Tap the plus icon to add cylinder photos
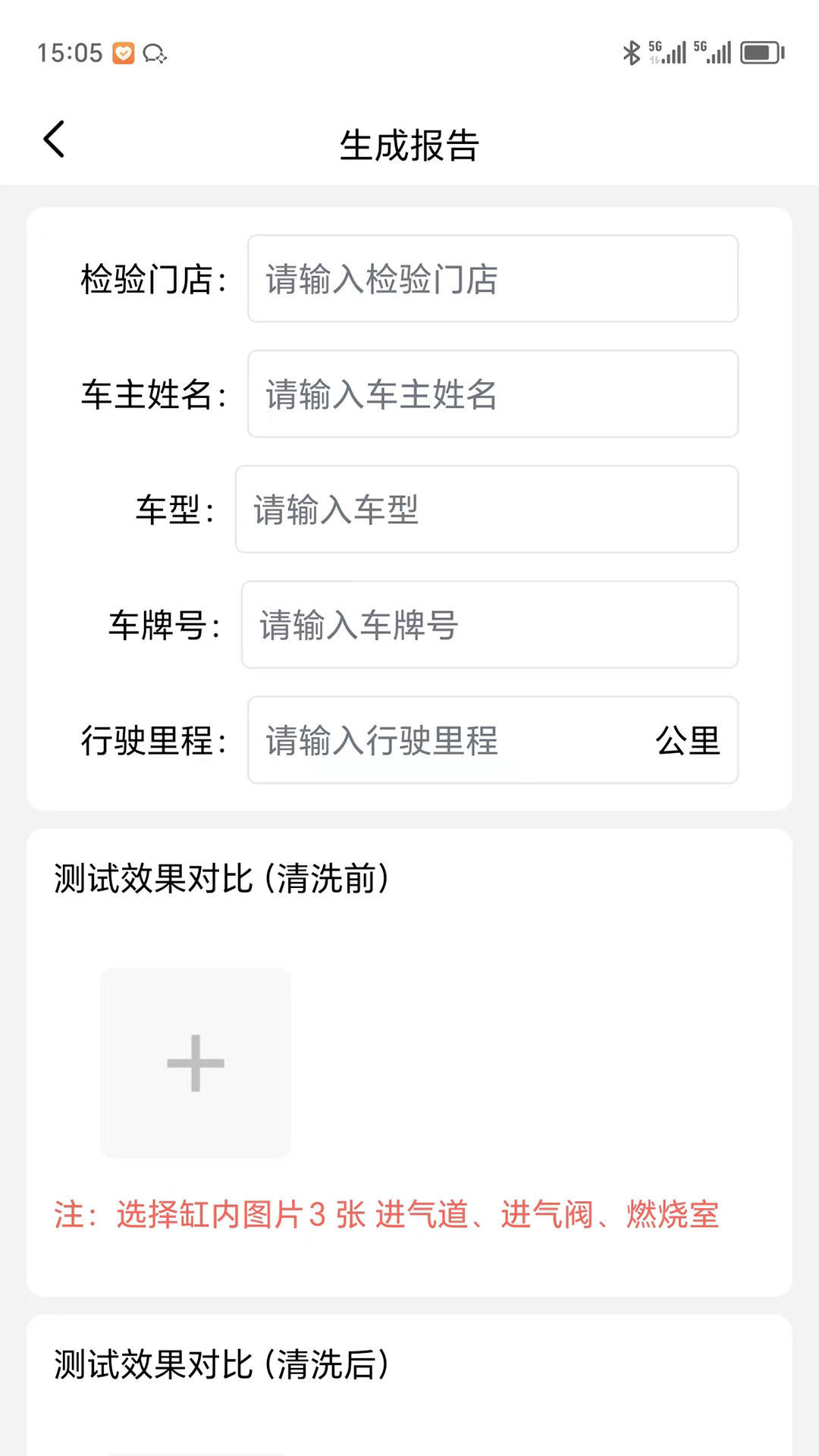 194,1062
